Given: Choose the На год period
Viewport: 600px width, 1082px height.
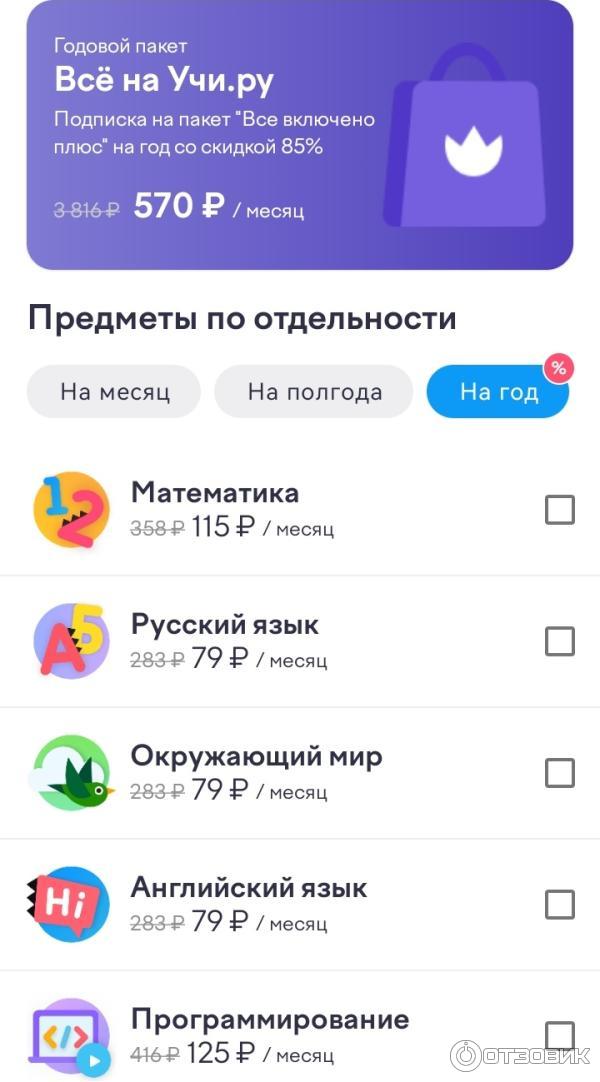Looking at the screenshot, I should coord(498,391).
